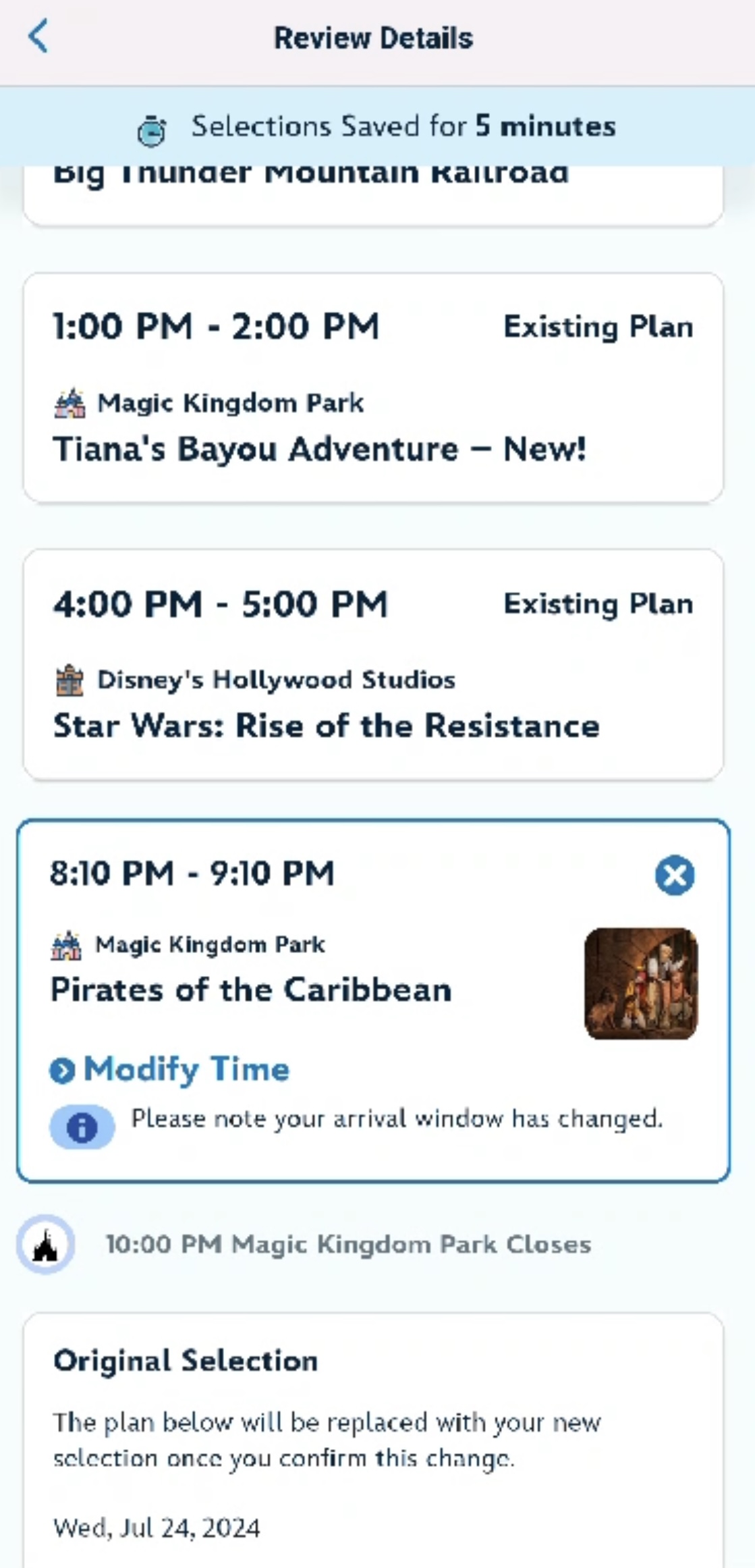
Task: Open the arrival window info icon
Action: pos(82,1127)
